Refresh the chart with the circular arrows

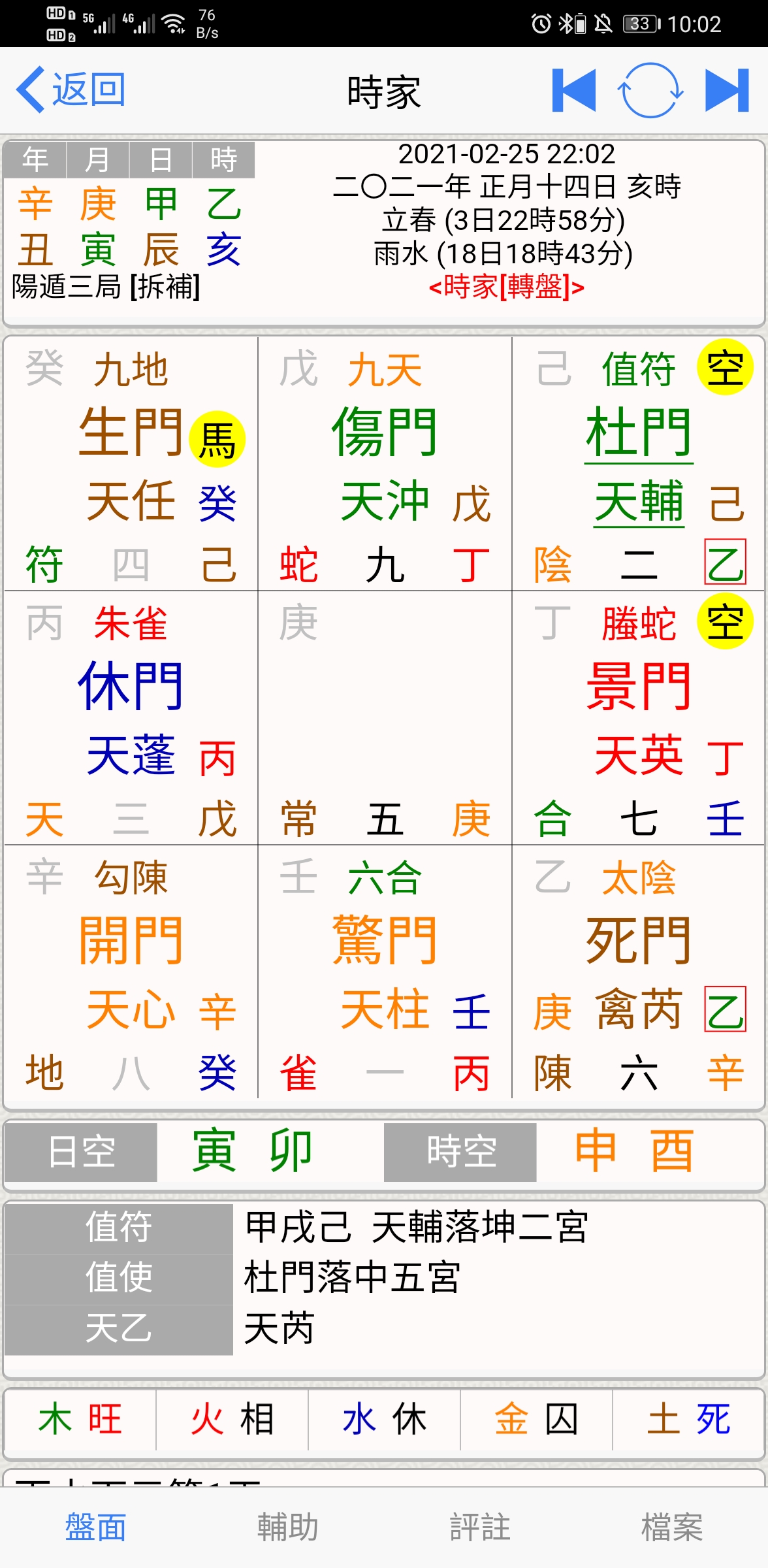click(x=650, y=90)
